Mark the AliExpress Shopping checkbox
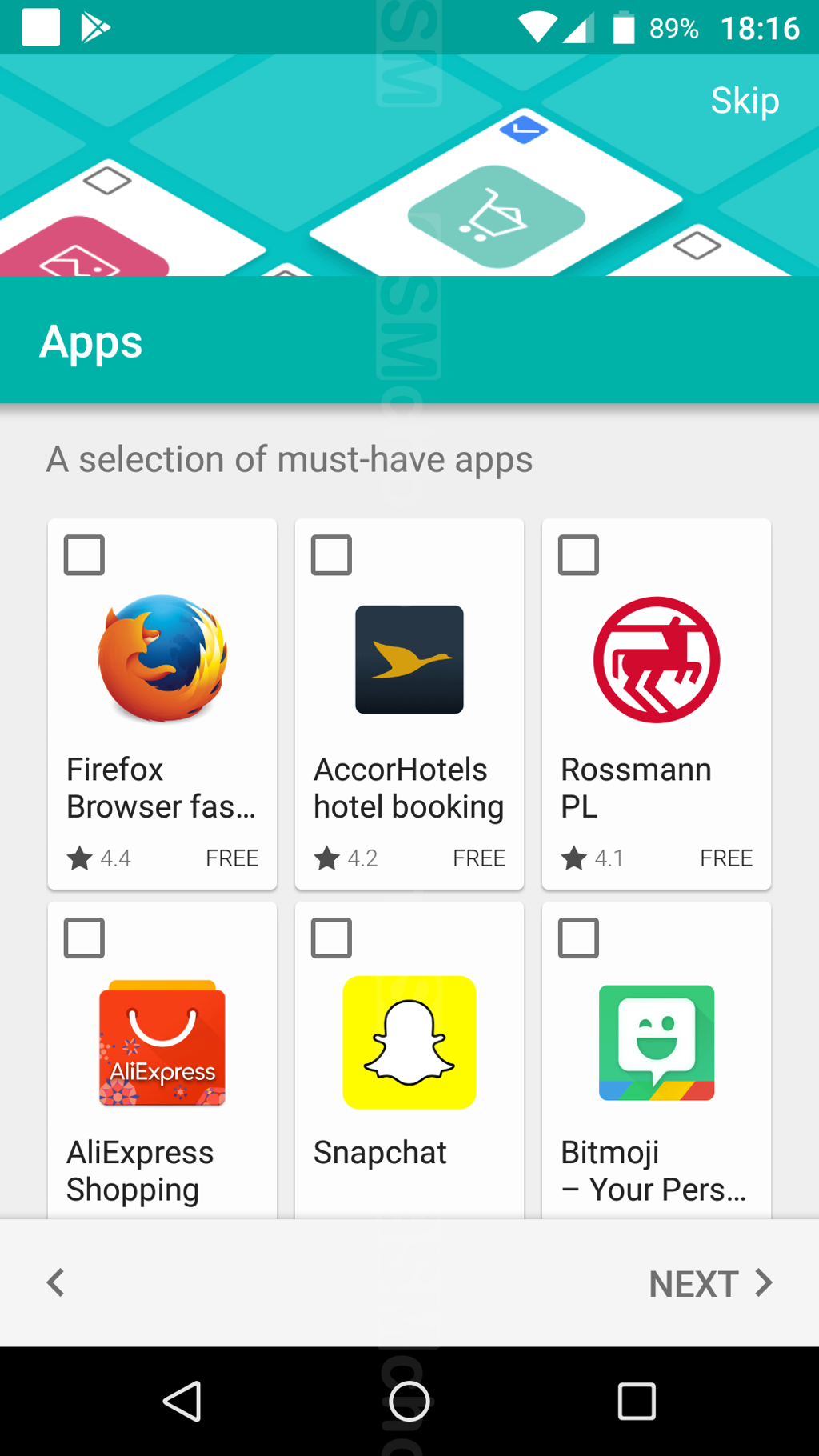This screenshot has height=1456, width=819. (84, 938)
